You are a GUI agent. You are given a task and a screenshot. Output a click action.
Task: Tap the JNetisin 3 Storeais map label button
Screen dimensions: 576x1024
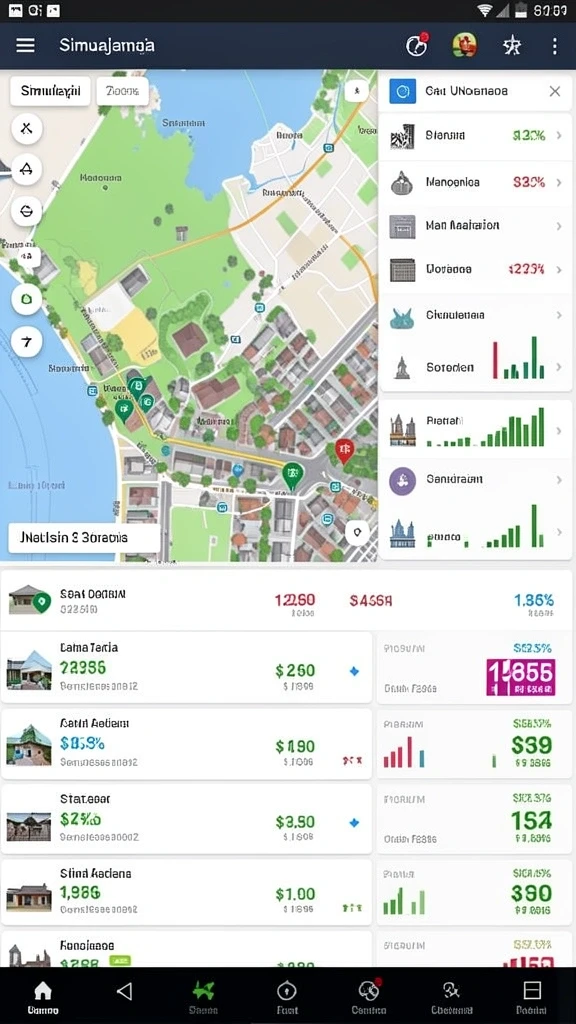(84, 538)
